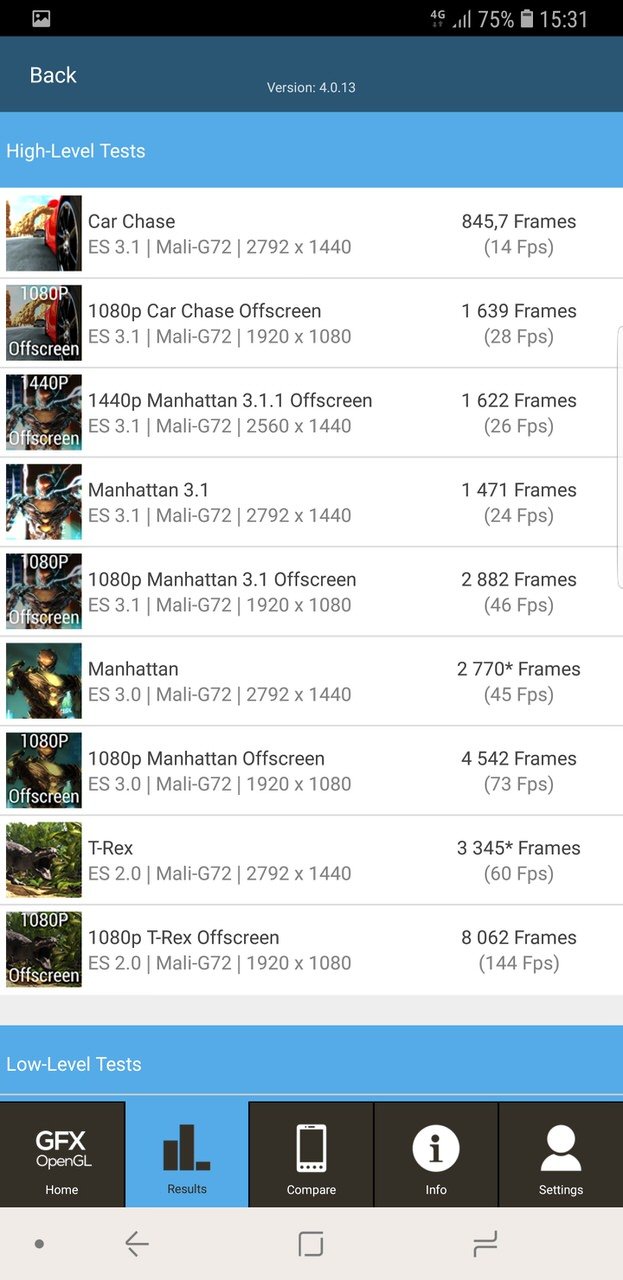Tap the Back button in header
Image resolution: width=623 pixels, height=1280 pixels.
(53, 75)
